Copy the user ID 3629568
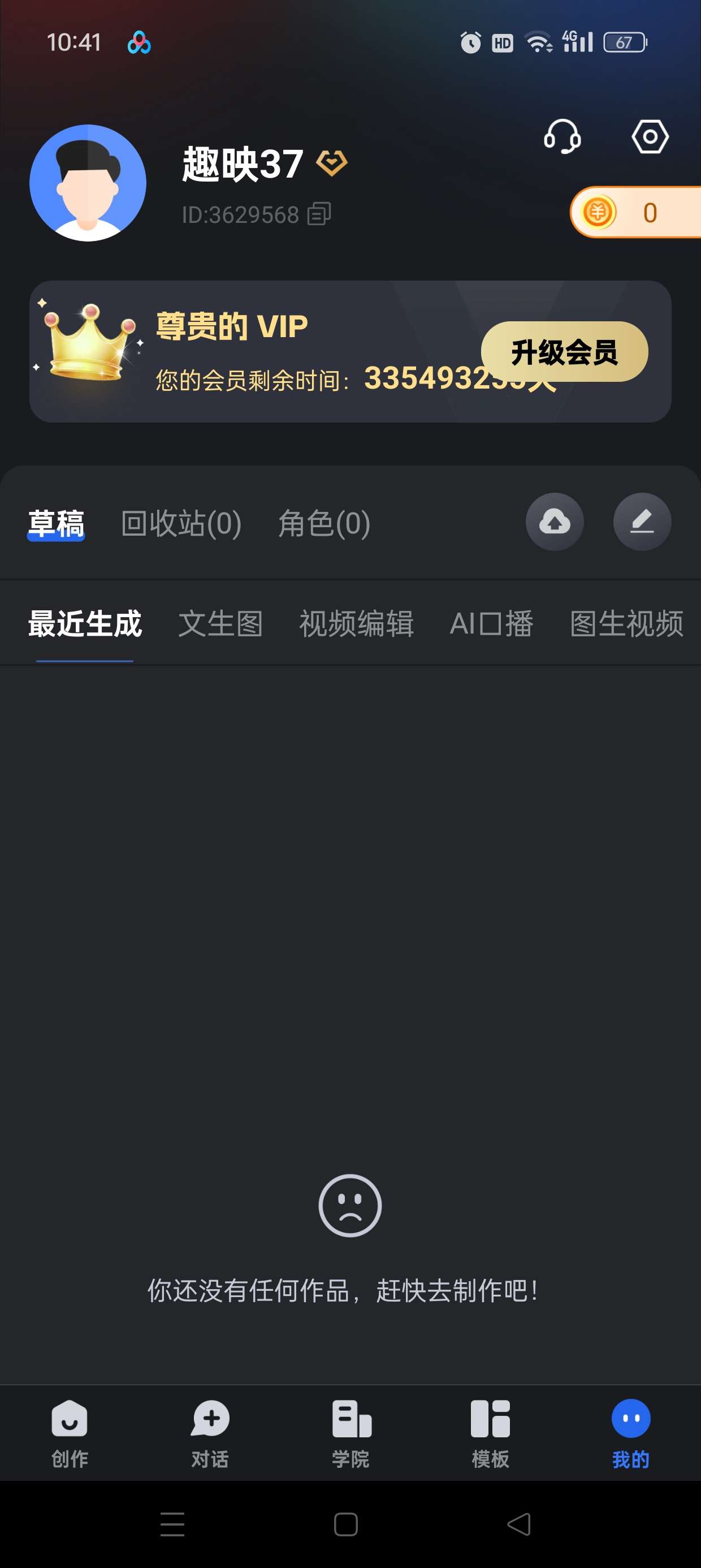 pyautogui.click(x=319, y=214)
